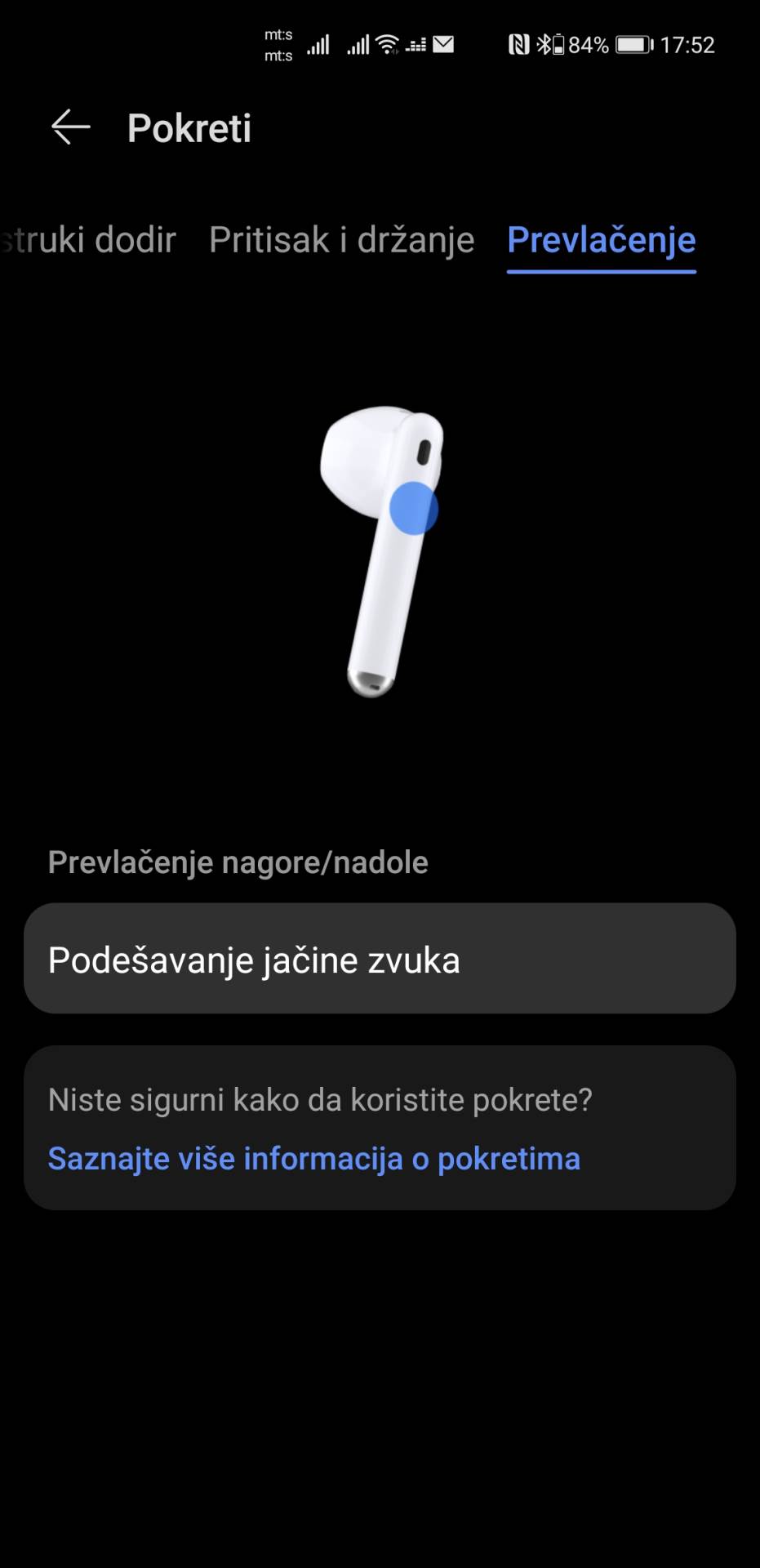Open Podešavanje jačine zvuka setting
The height and width of the screenshot is (1568, 760).
[x=380, y=959]
